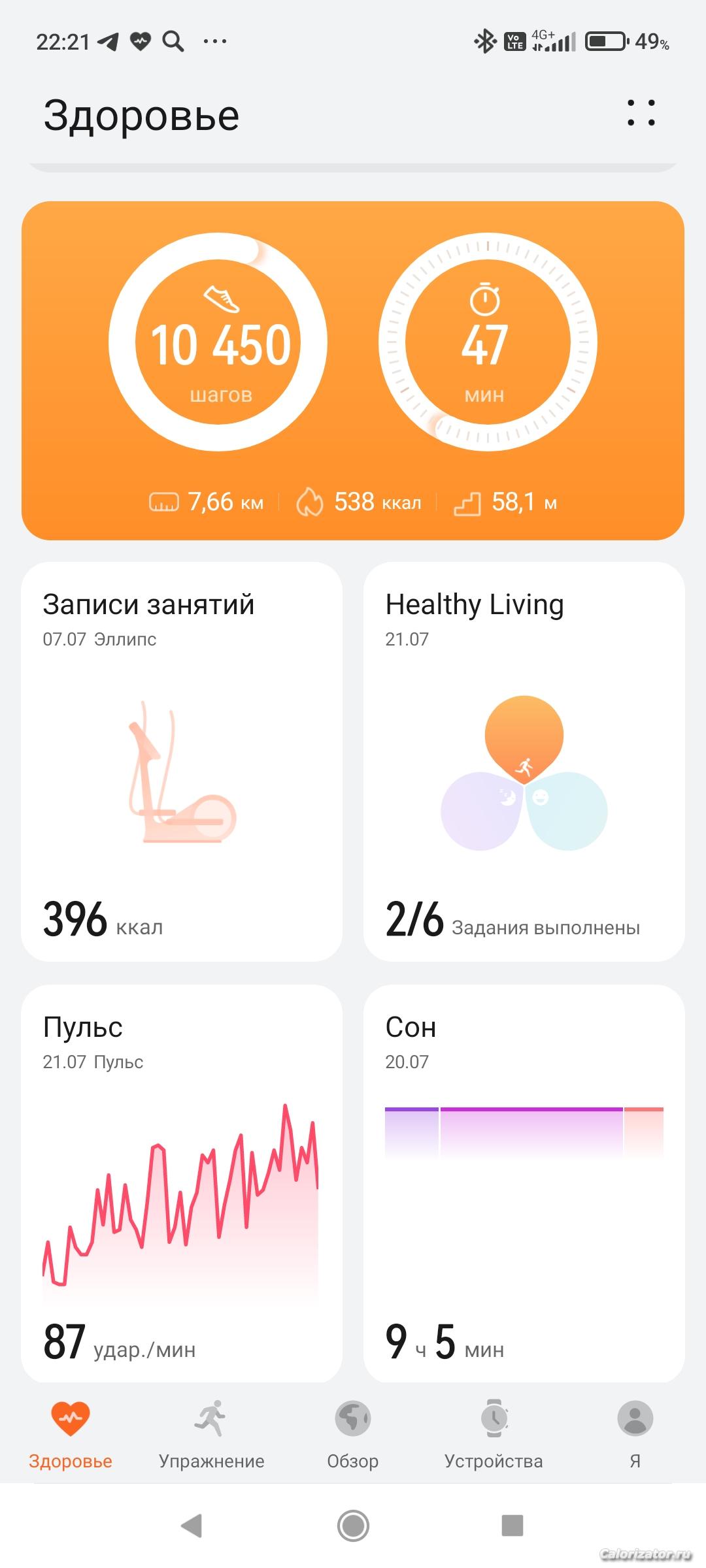
Task: Open the four-dot menu icon
Action: click(x=641, y=113)
